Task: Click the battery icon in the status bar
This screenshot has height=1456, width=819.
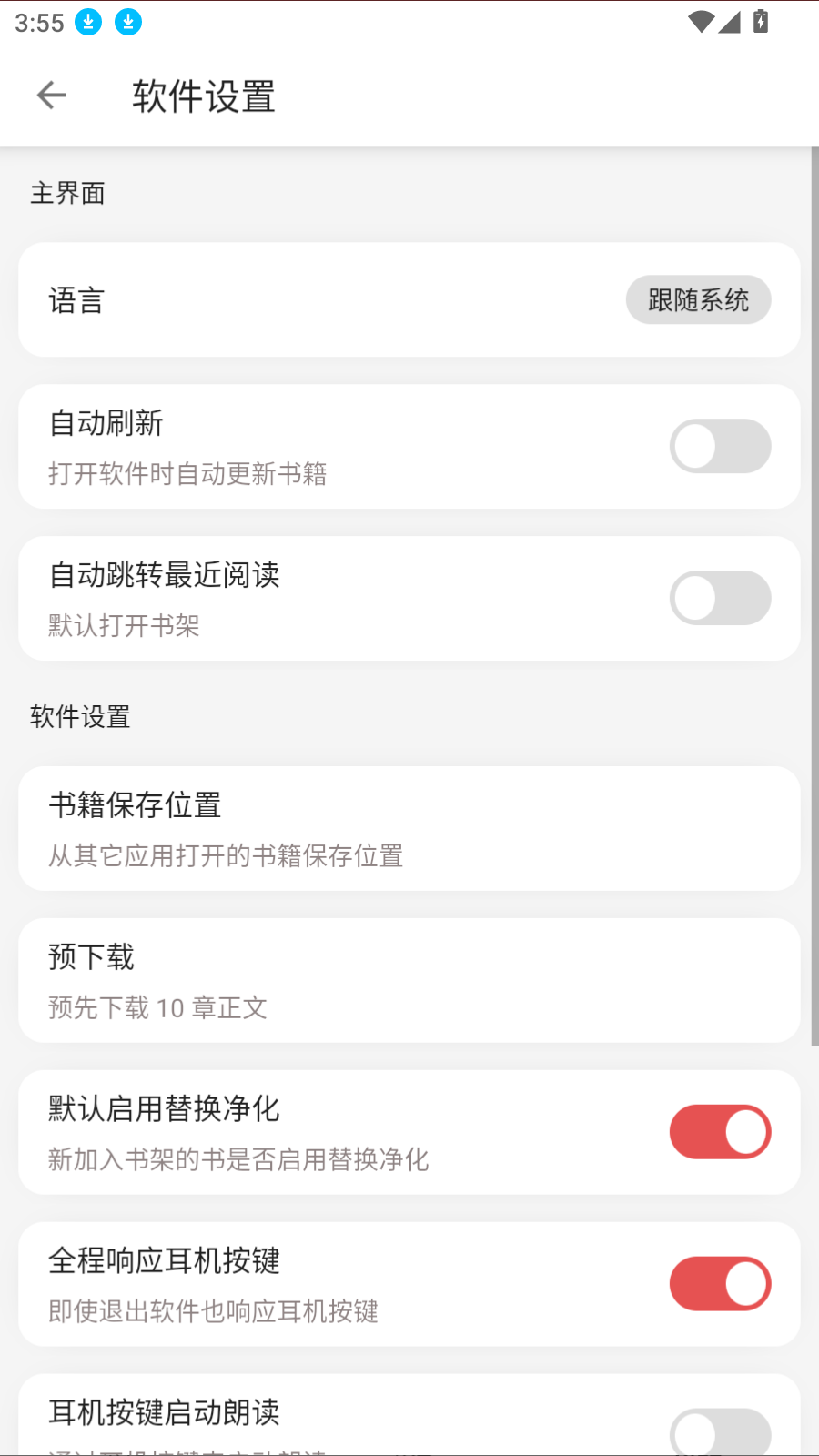Action: [x=759, y=22]
